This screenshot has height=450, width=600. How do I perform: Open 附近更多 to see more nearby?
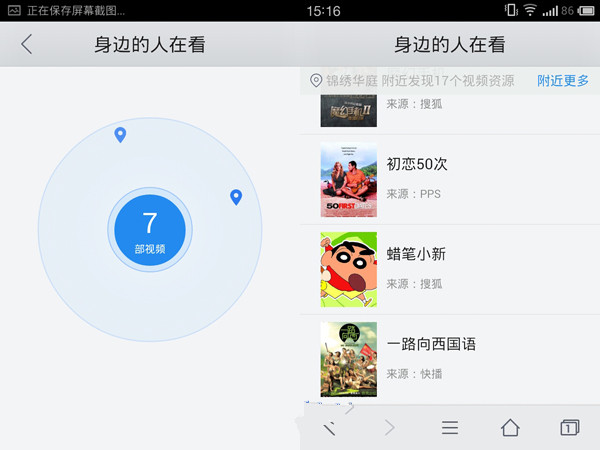[x=562, y=81]
